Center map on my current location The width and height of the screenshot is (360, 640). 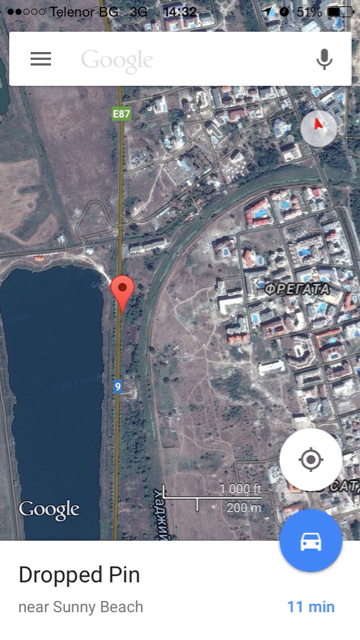pyautogui.click(x=311, y=460)
